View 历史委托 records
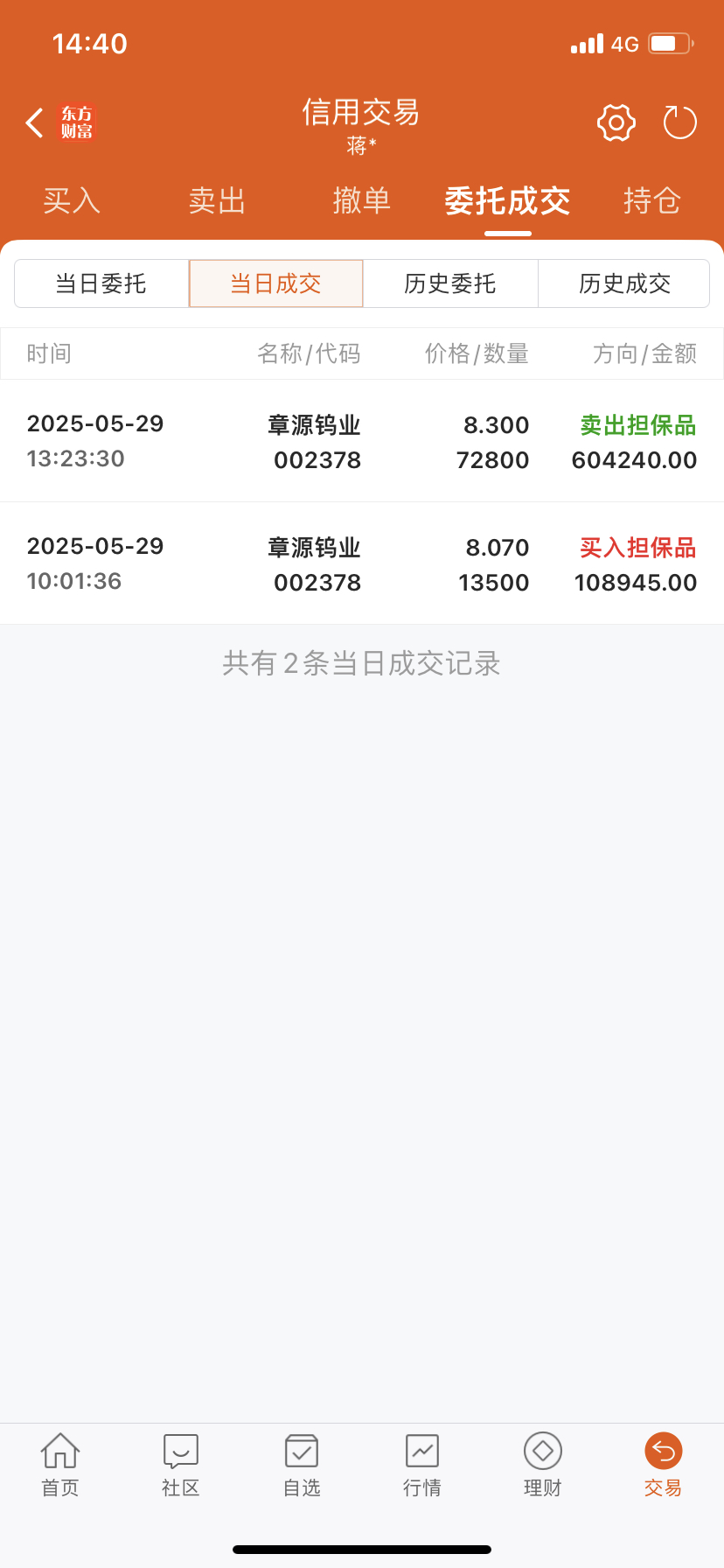724x1568 pixels. coord(450,283)
